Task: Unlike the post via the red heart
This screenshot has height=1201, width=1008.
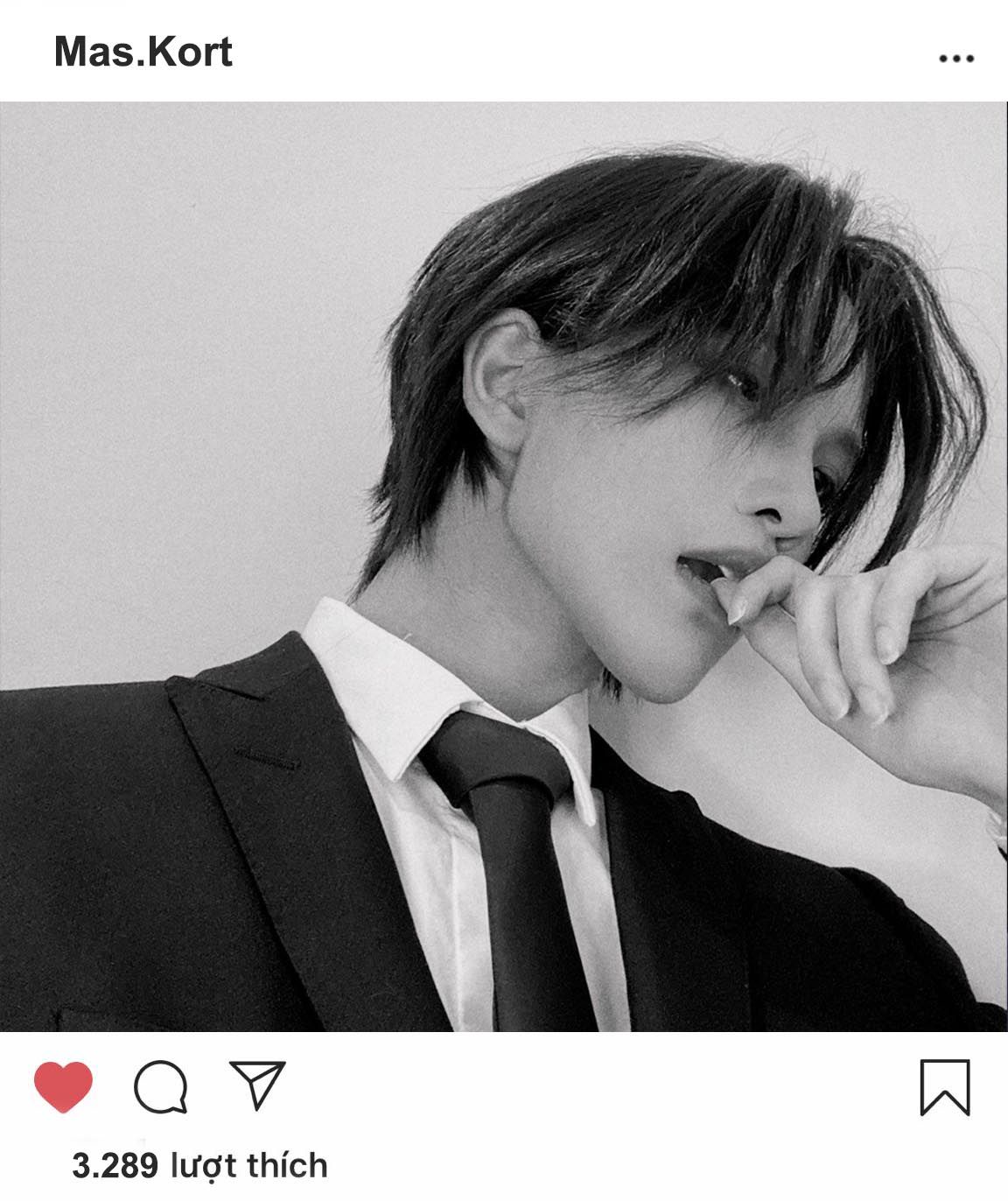Action: 63,1086
